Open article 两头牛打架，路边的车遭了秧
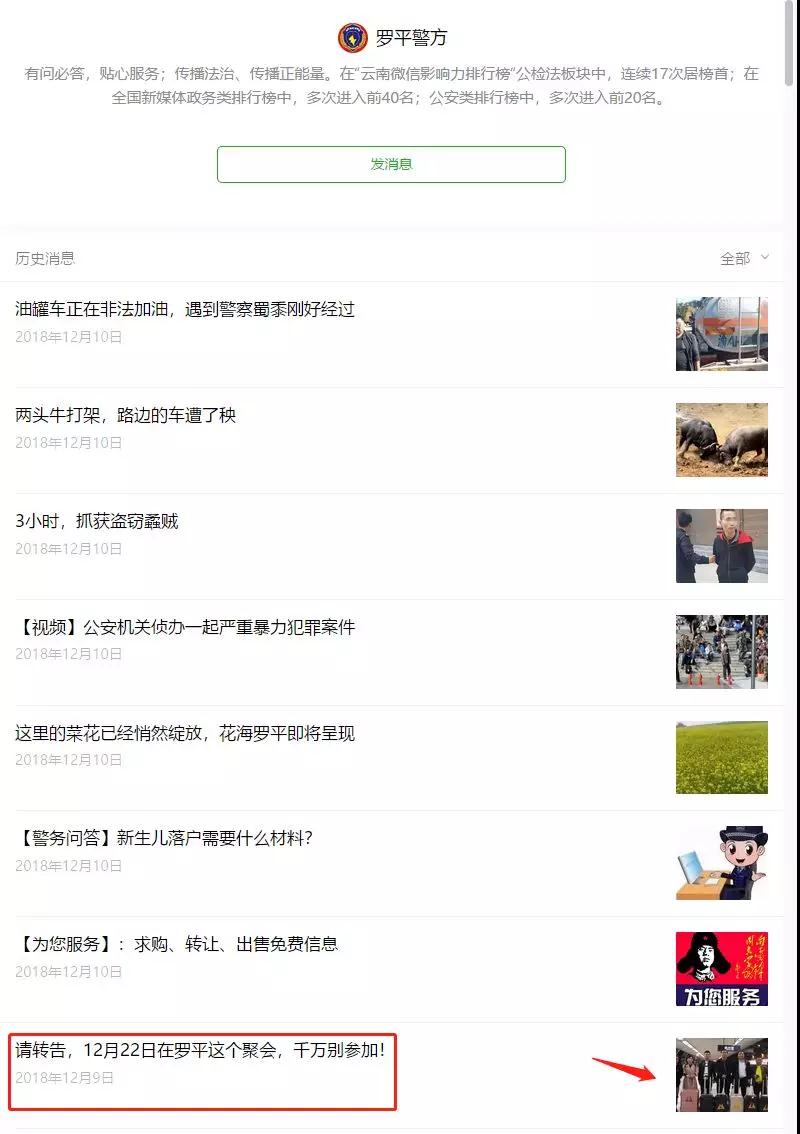Viewport: 800px width, 1134px height. pos(126,416)
